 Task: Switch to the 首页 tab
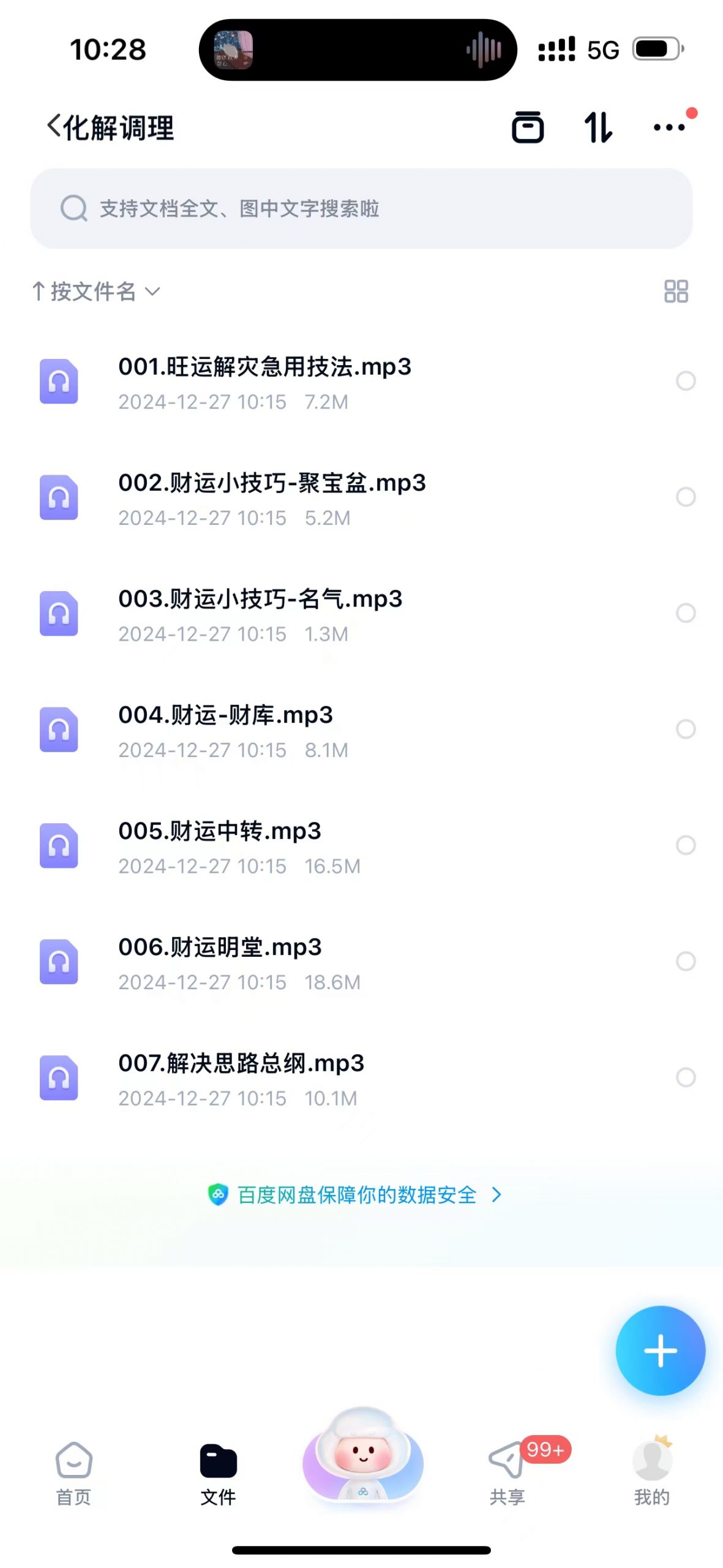(x=73, y=1474)
